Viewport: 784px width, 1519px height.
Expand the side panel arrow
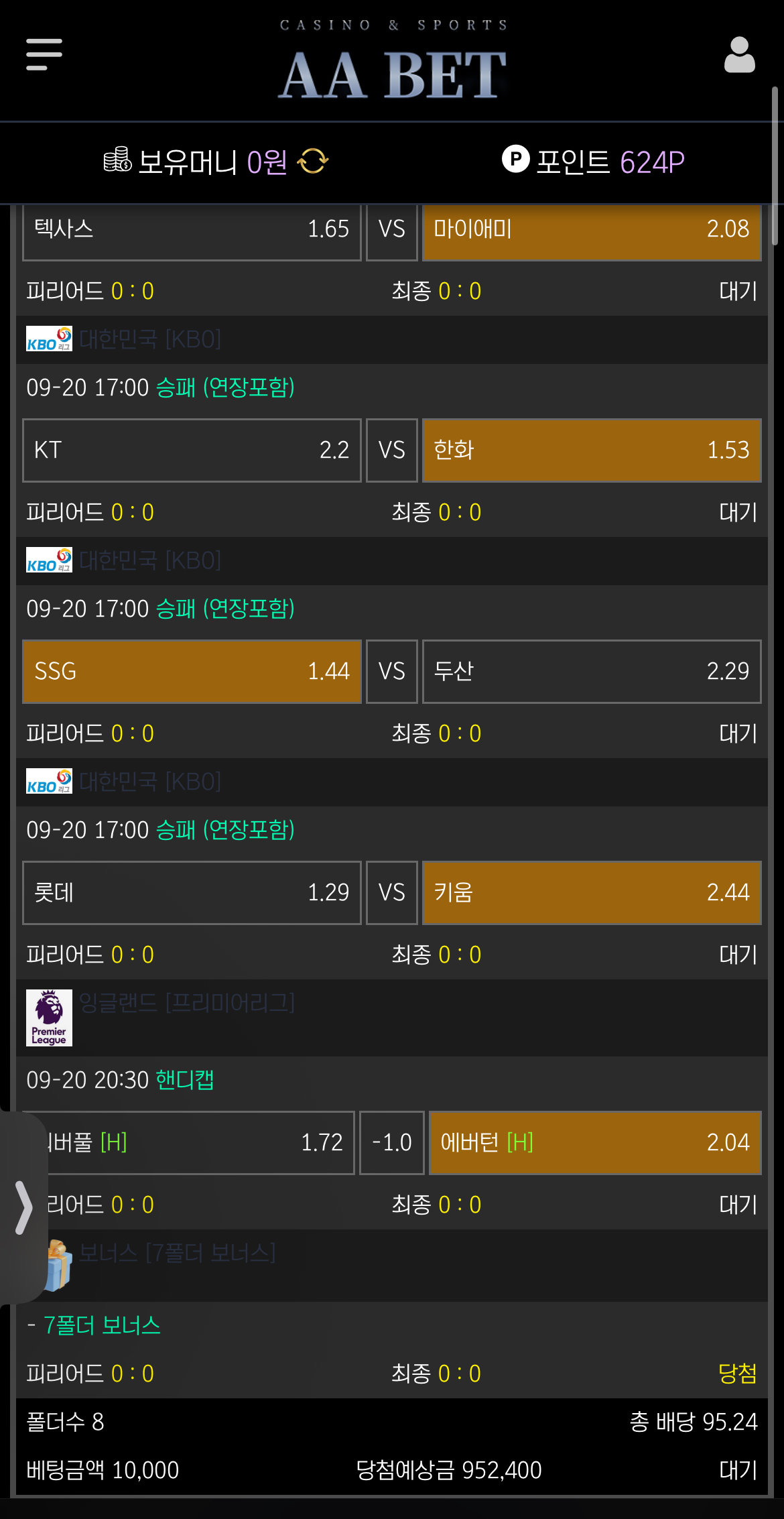tap(23, 1207)
